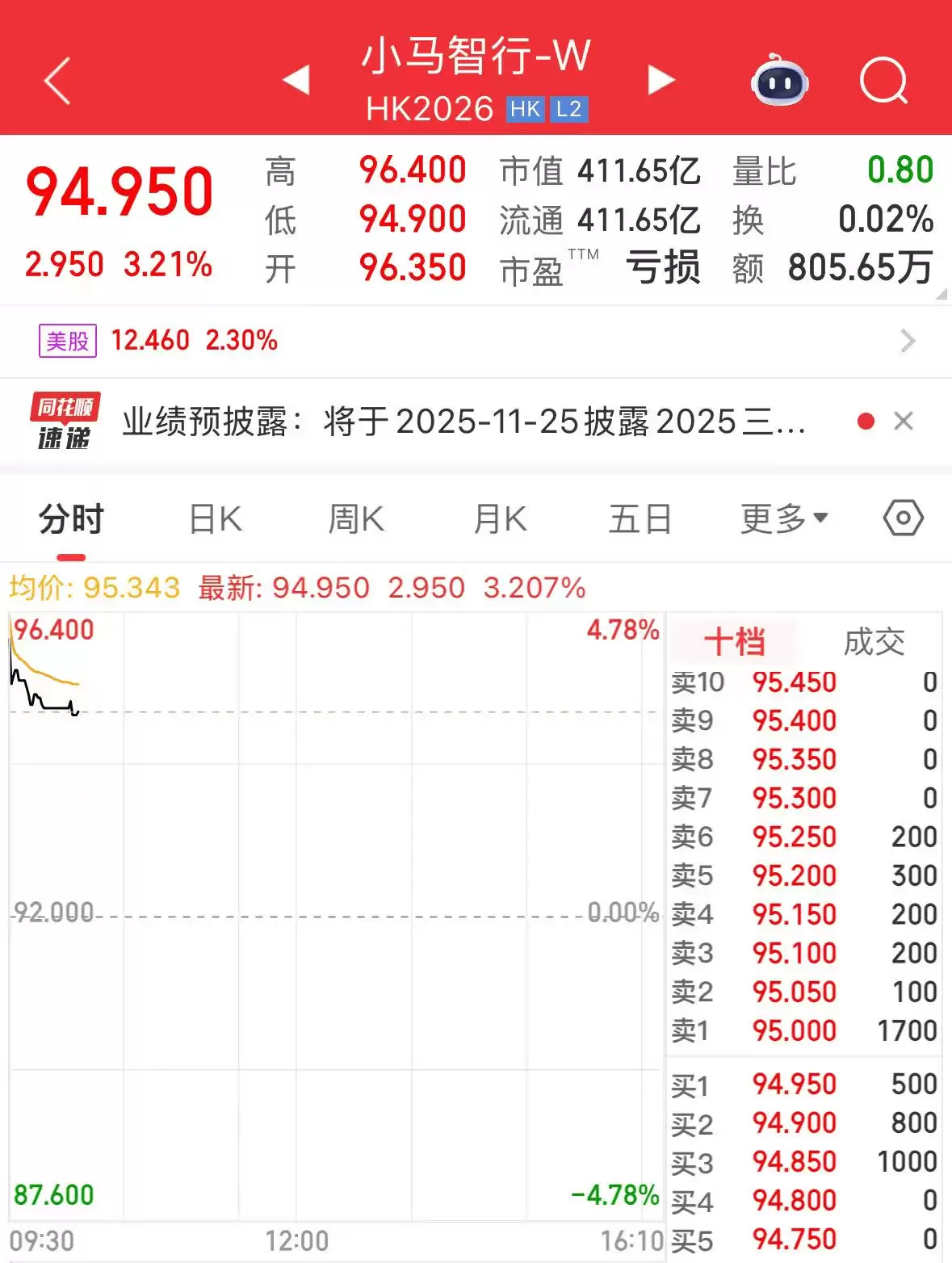Open chart settings hexagon icon
Screen dimensions: 952x1263
point(903,518)
